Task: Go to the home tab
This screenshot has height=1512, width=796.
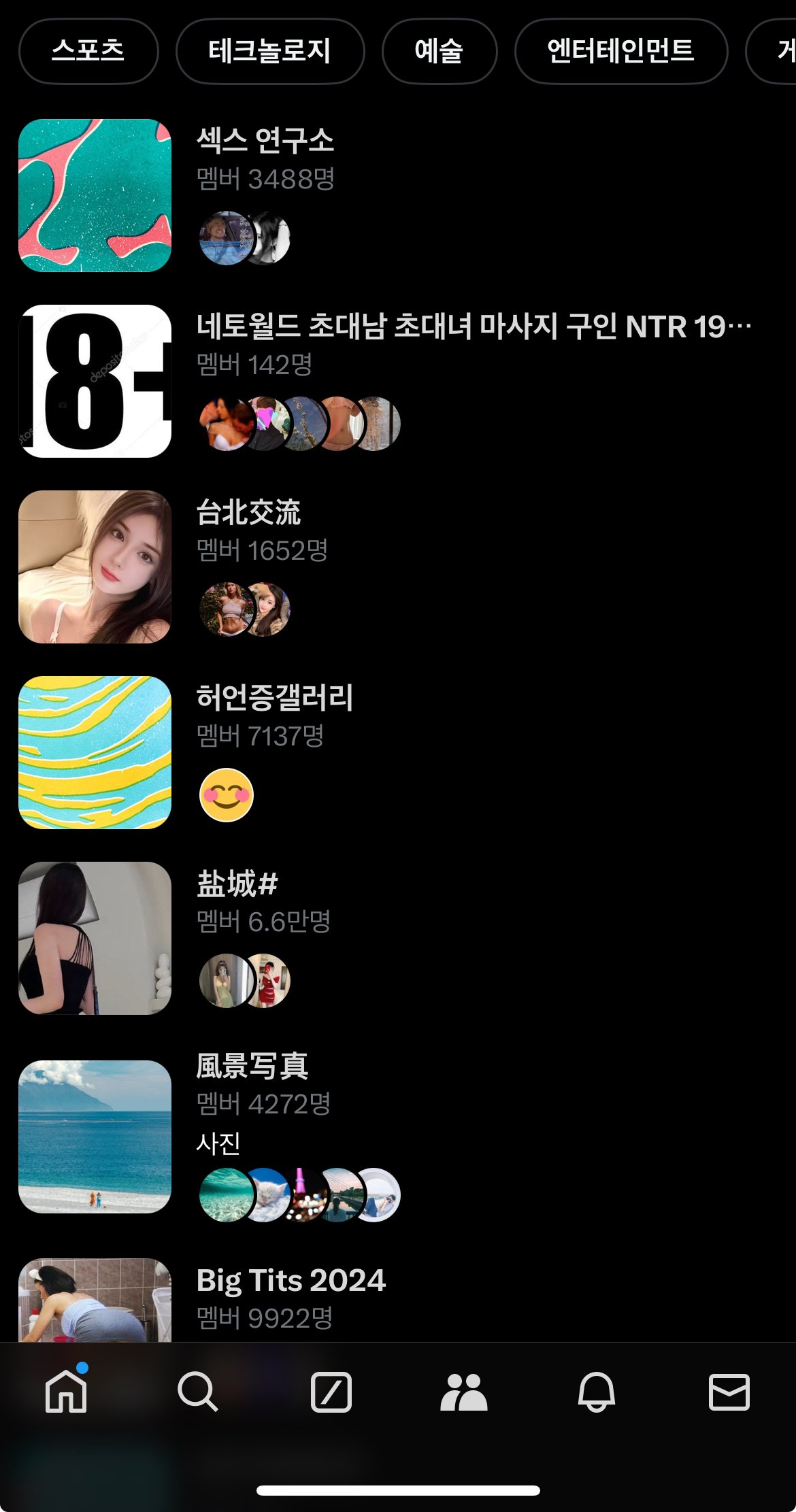Action: point(66,1392)
